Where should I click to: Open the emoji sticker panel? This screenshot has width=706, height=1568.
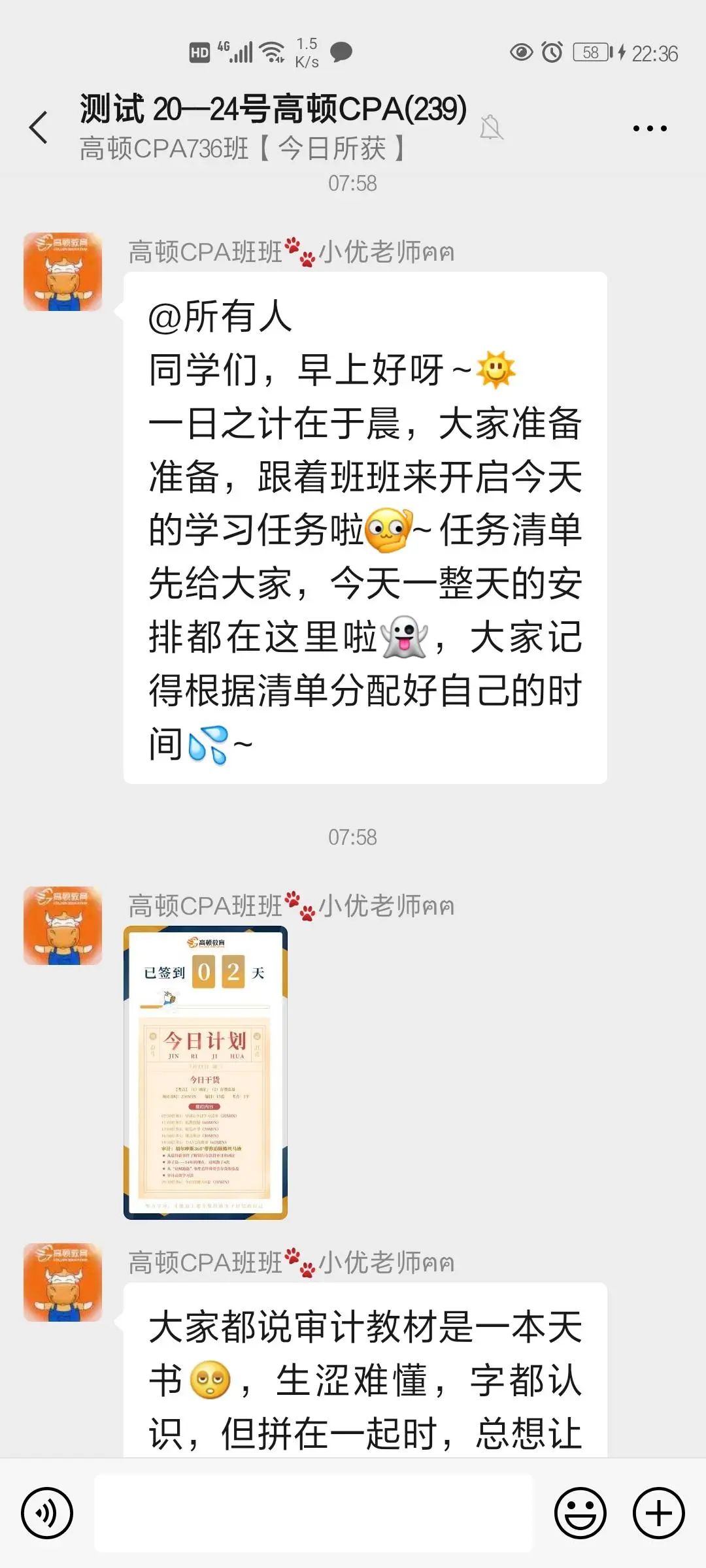tap(580, 1512)
